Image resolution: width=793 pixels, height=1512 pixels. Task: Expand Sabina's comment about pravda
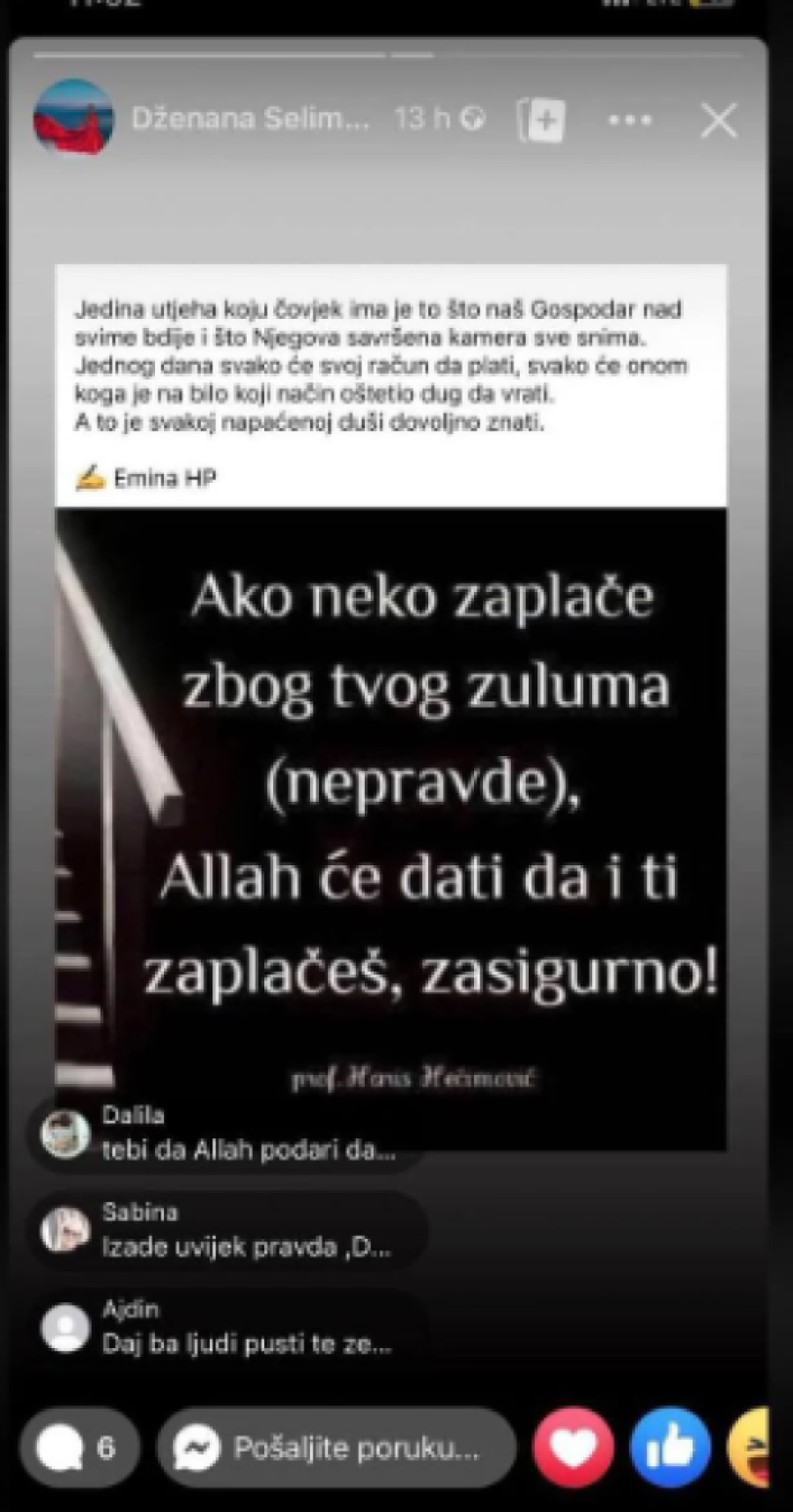tap(242, 1247)
